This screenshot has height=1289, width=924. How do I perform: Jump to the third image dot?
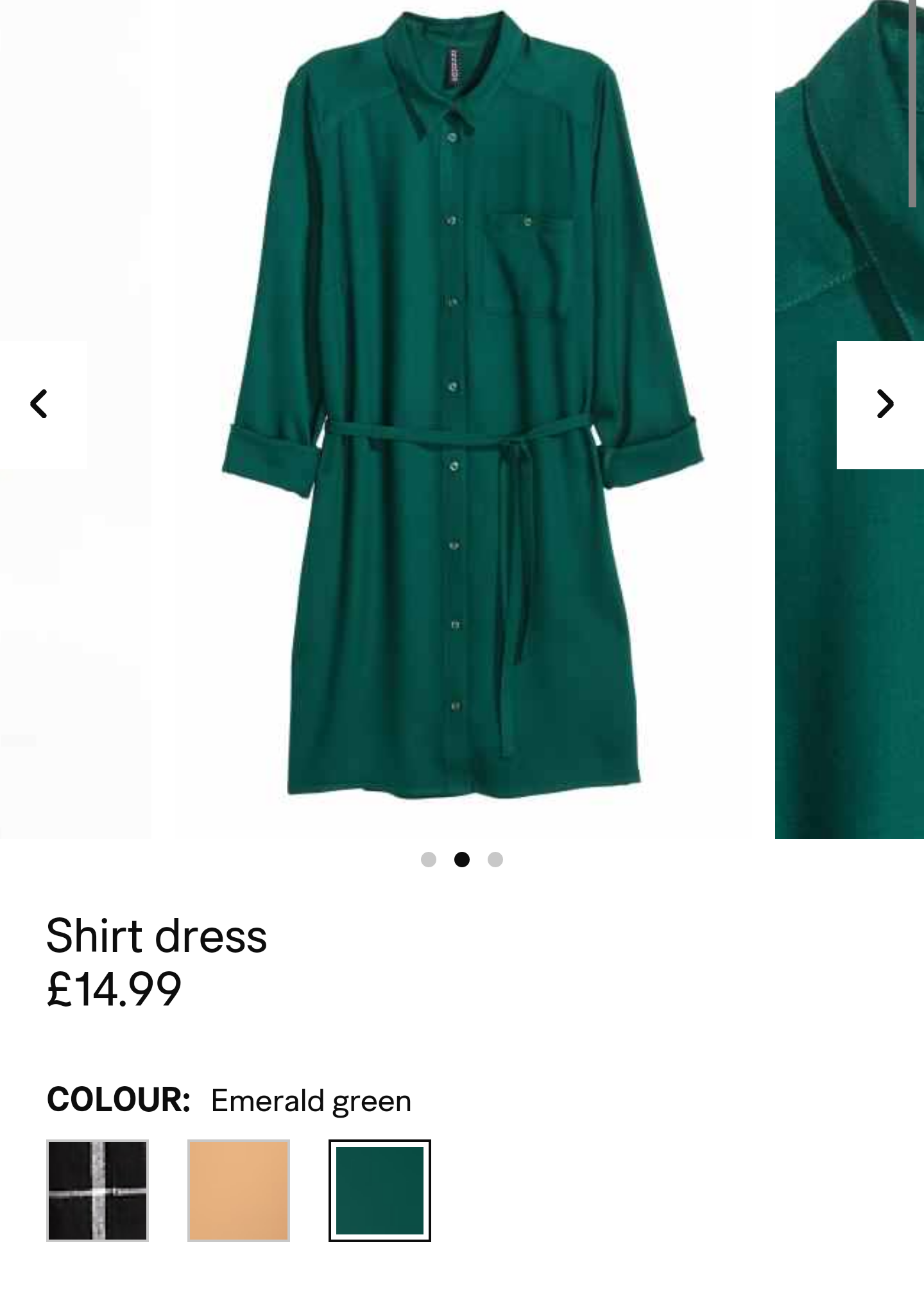495,860
